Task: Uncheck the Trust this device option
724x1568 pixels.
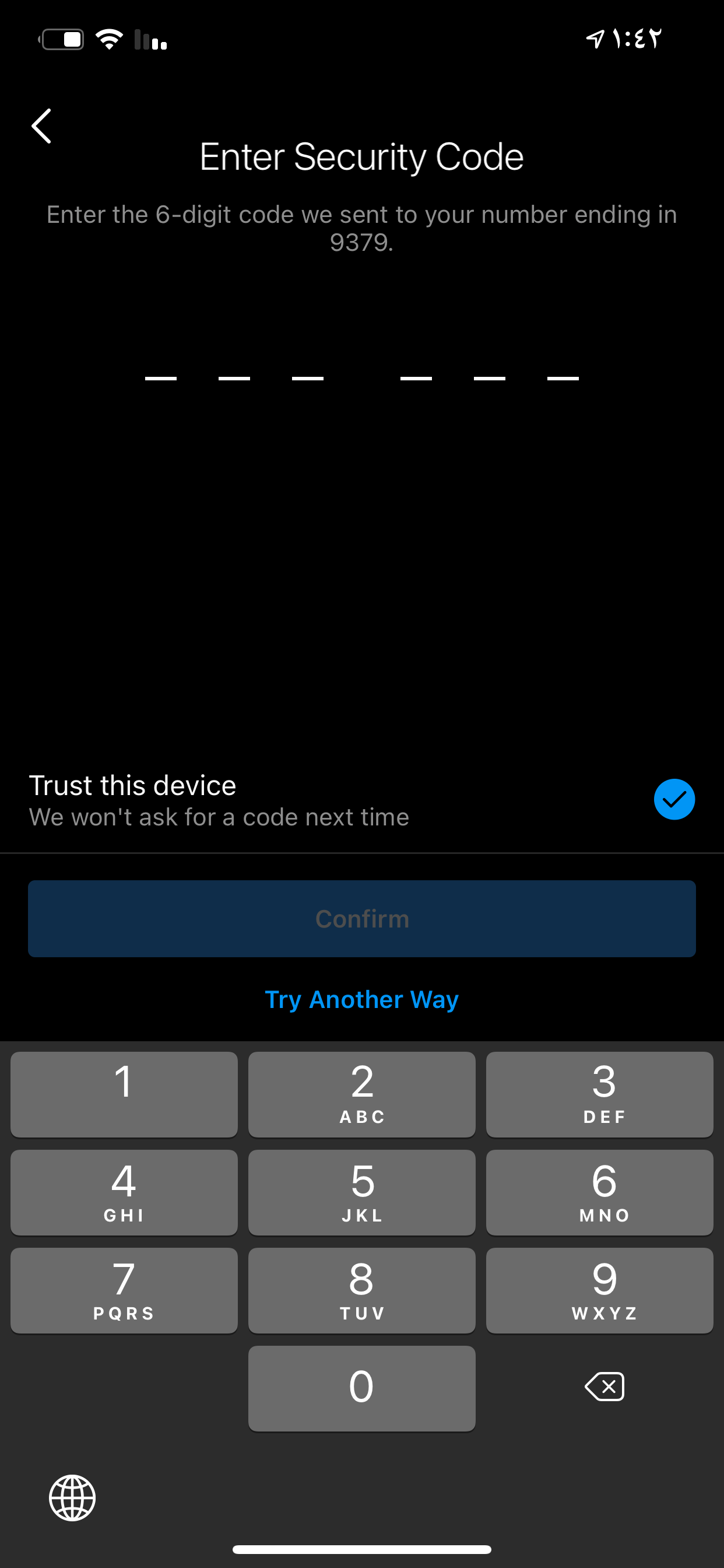Action: (674, 799)
